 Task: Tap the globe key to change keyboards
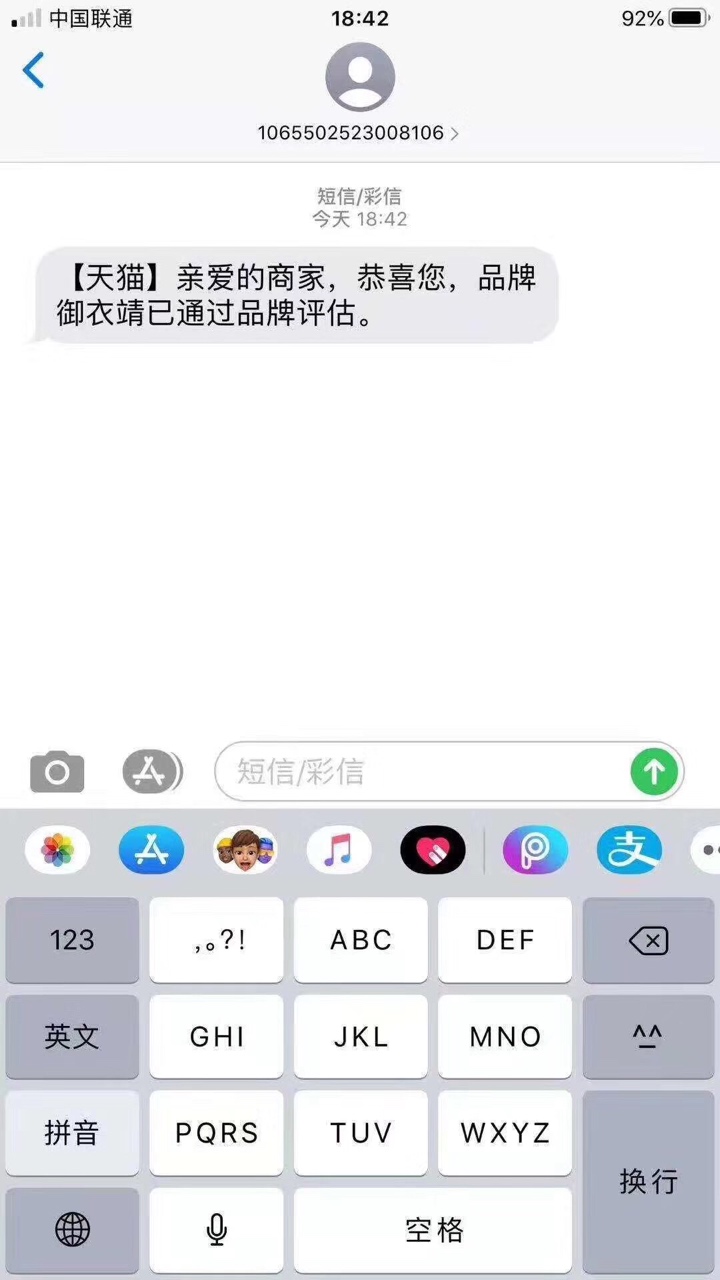pyautogui.click(x=72, y=1229)
